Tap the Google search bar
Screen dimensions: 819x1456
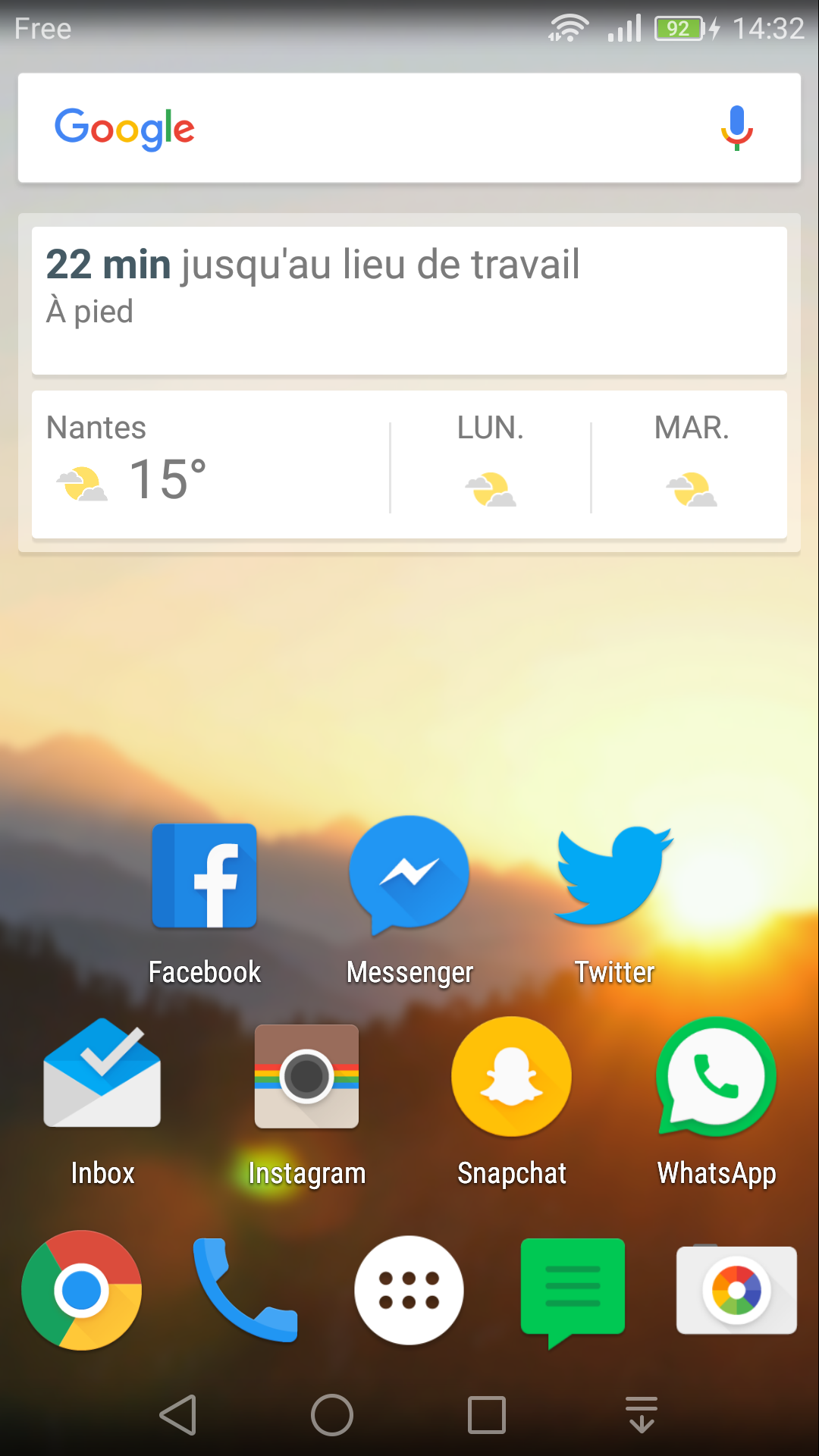(x=379, y=127)
